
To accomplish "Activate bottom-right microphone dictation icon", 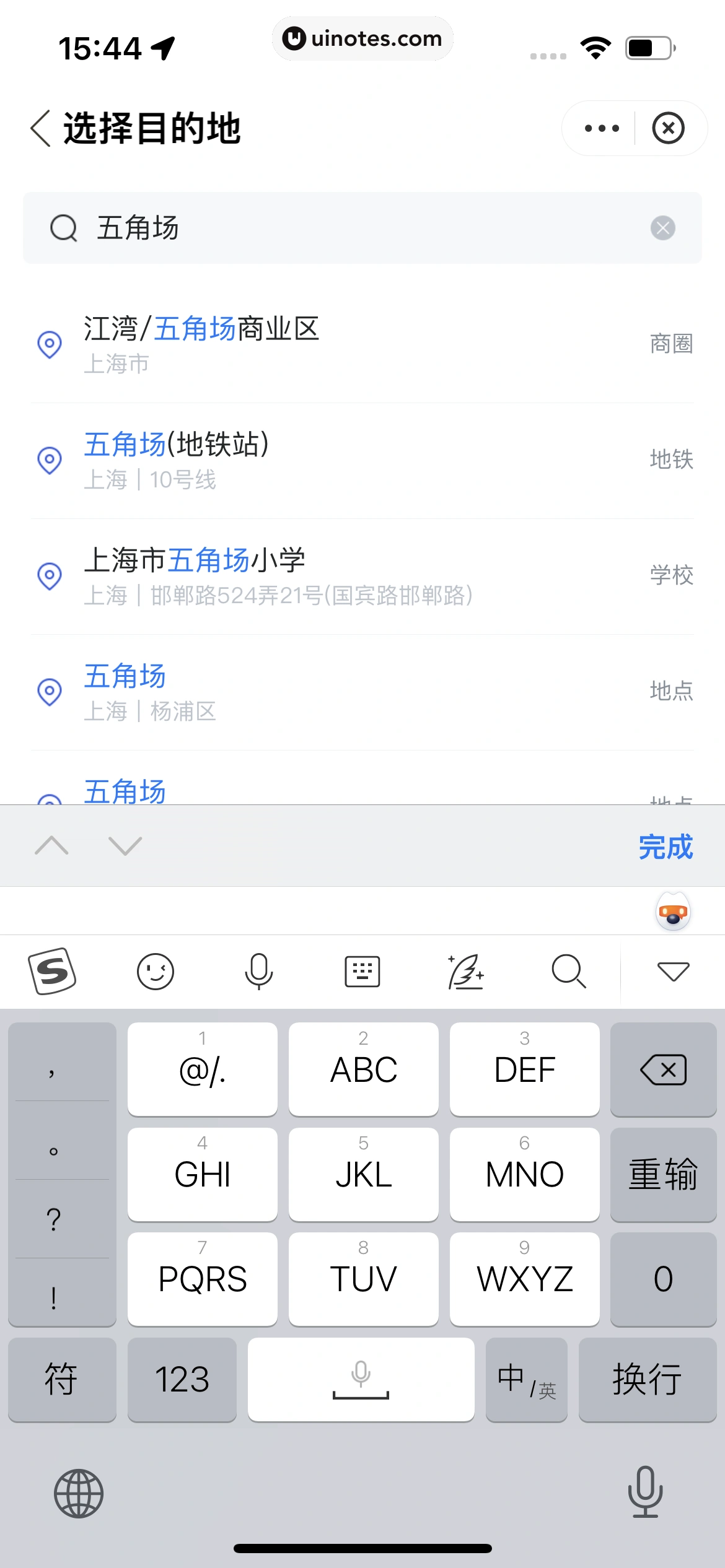I will (x=644, y=1493).
